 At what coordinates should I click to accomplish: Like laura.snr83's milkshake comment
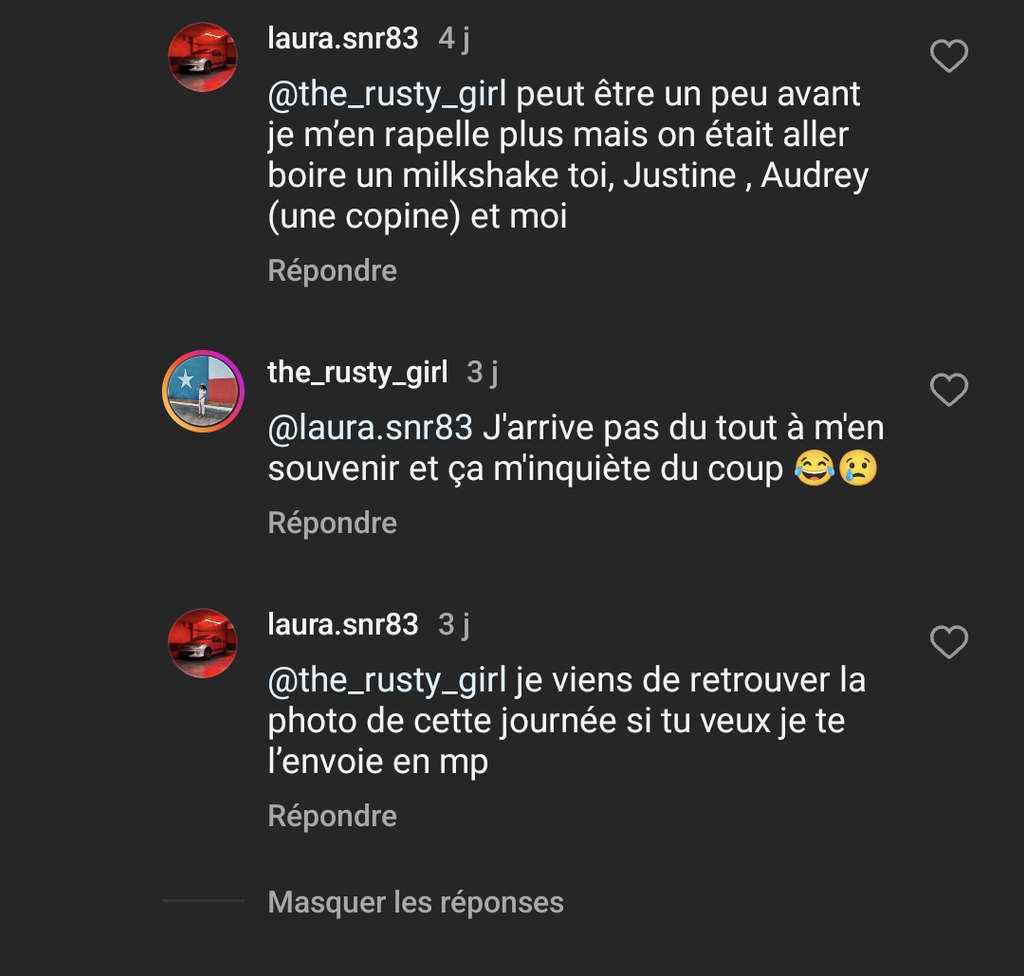coord(948,56)
